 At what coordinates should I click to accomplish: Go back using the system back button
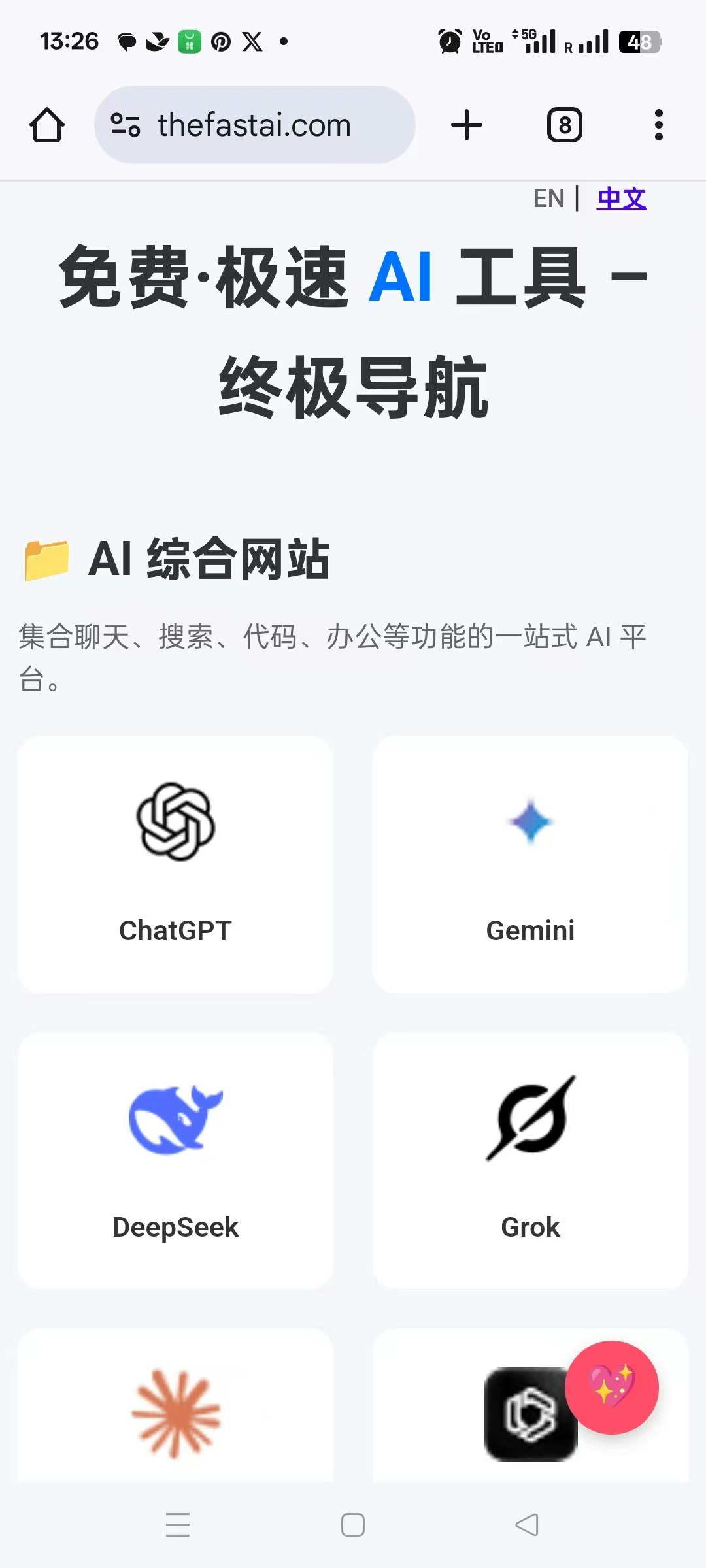527,1525
